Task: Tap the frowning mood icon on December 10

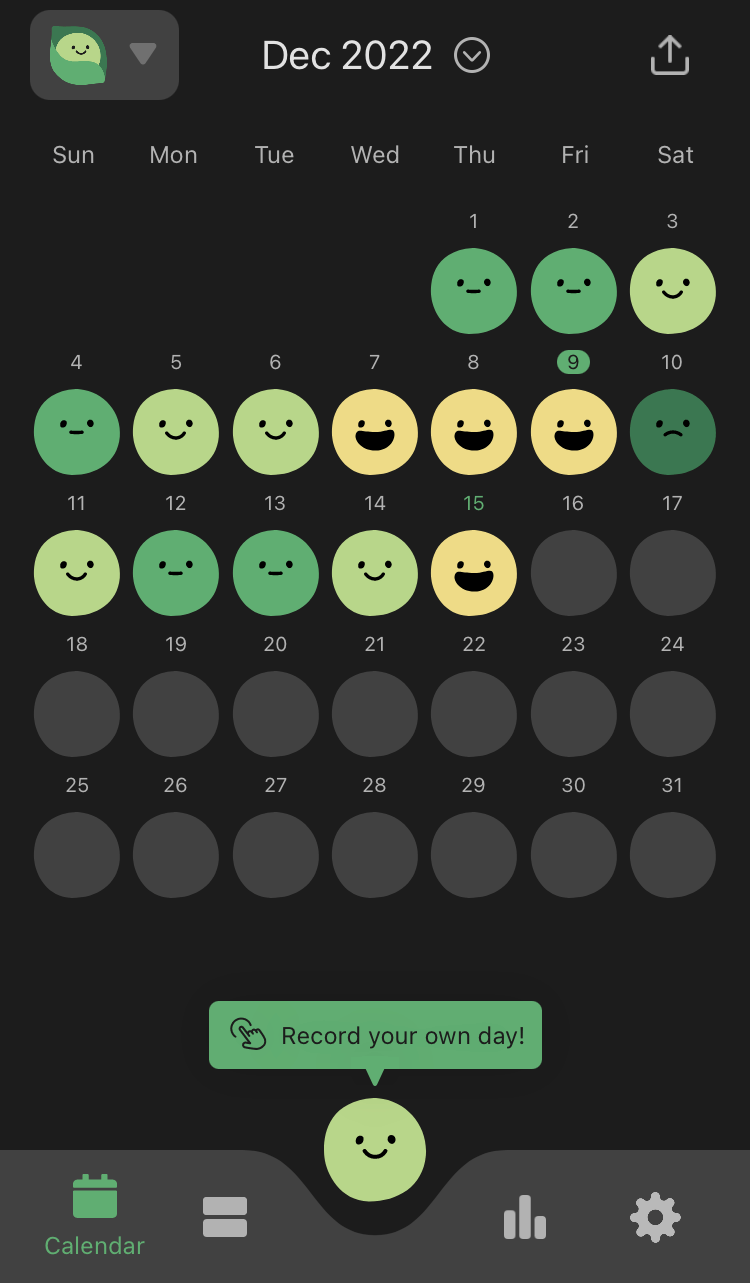Action: 672,432
